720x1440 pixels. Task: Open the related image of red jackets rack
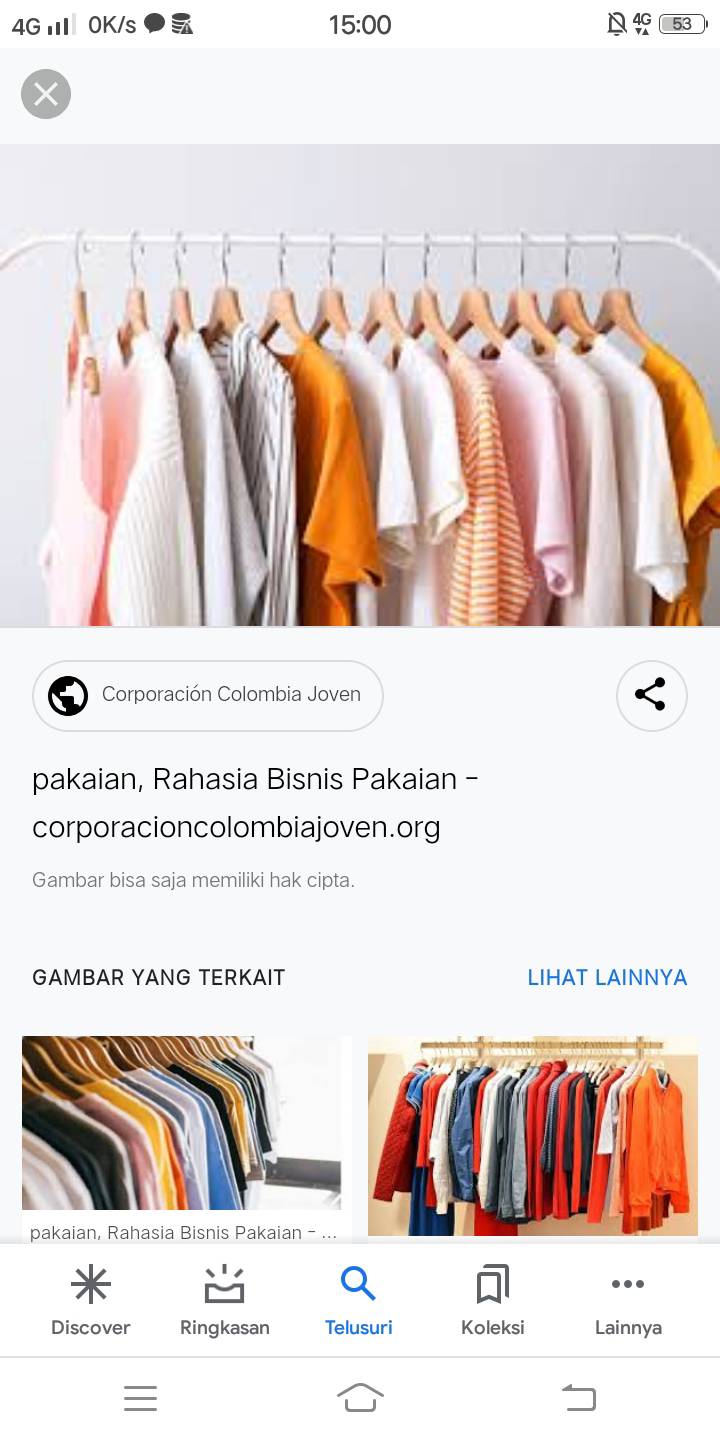tap(533, 1136)
